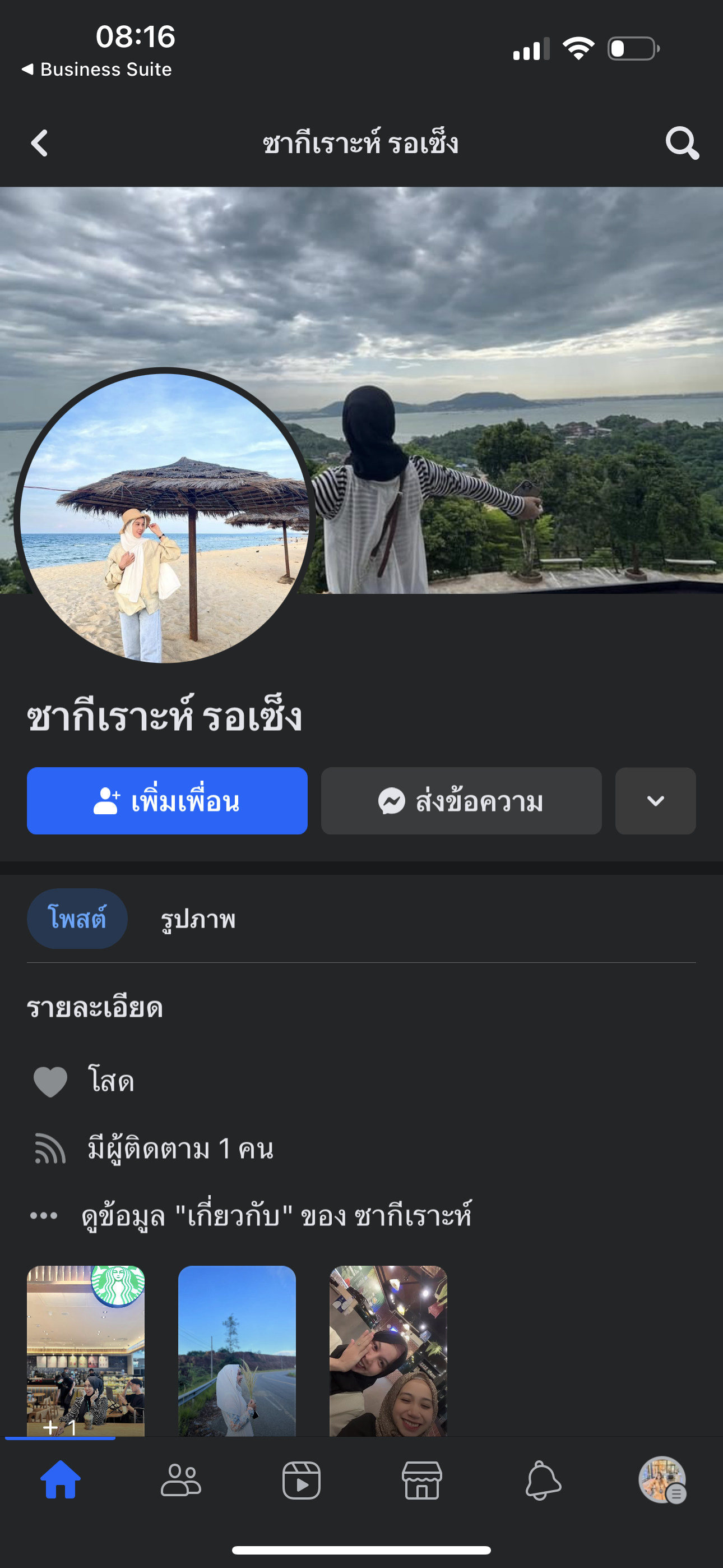Open the notifications bell

543,1481
